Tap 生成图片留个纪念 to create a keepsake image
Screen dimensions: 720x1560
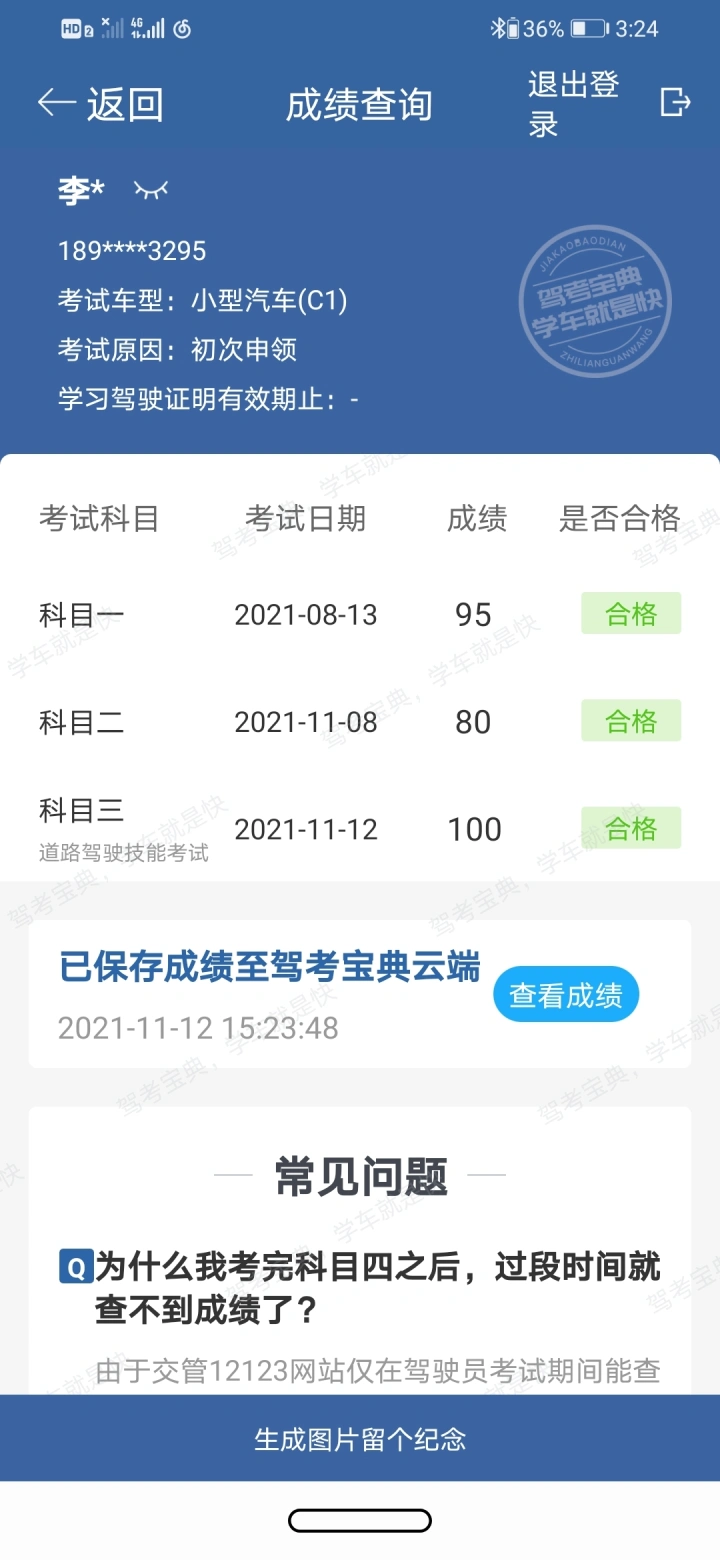360,1439
